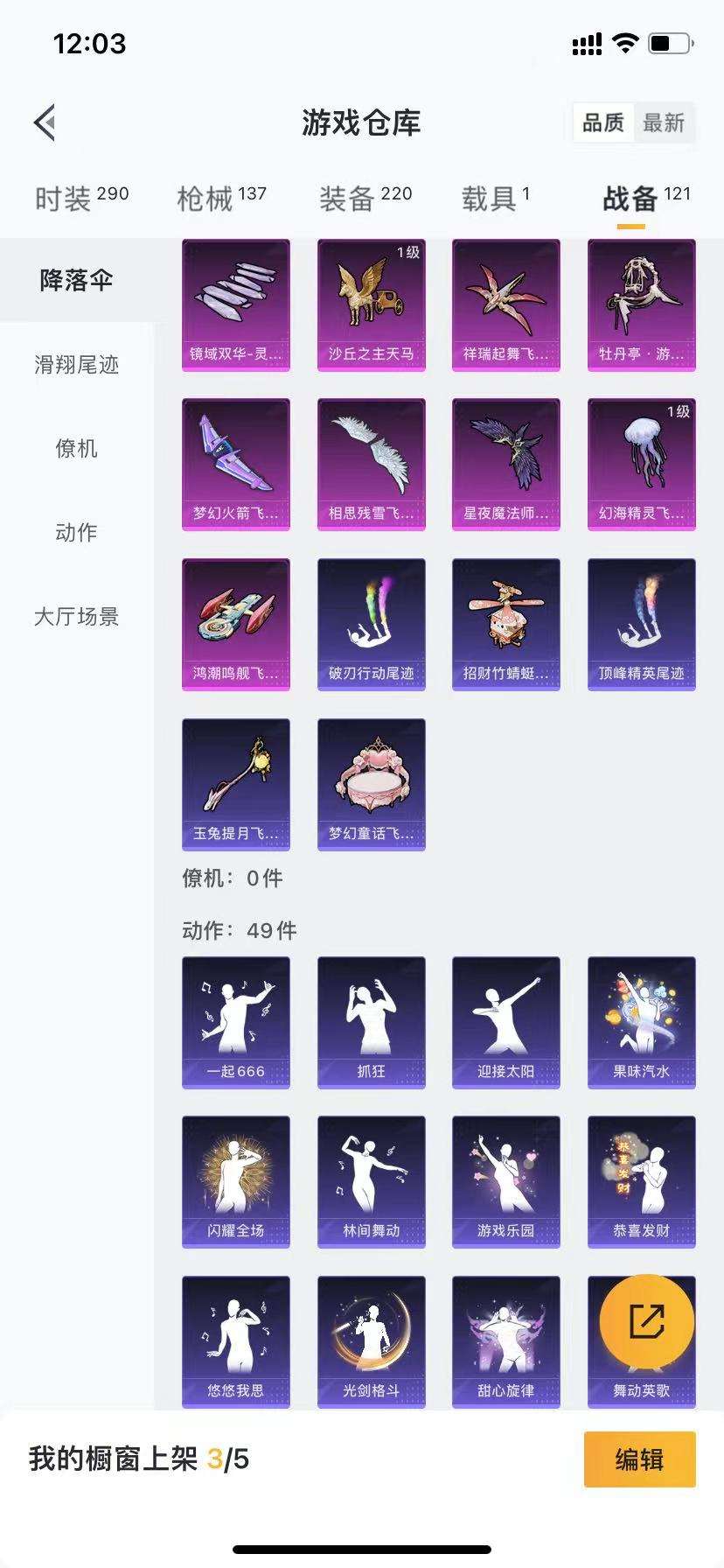Sort by 最新
Image resolution: width=724 pixels, height=1568 pixels.
(664, 122)
